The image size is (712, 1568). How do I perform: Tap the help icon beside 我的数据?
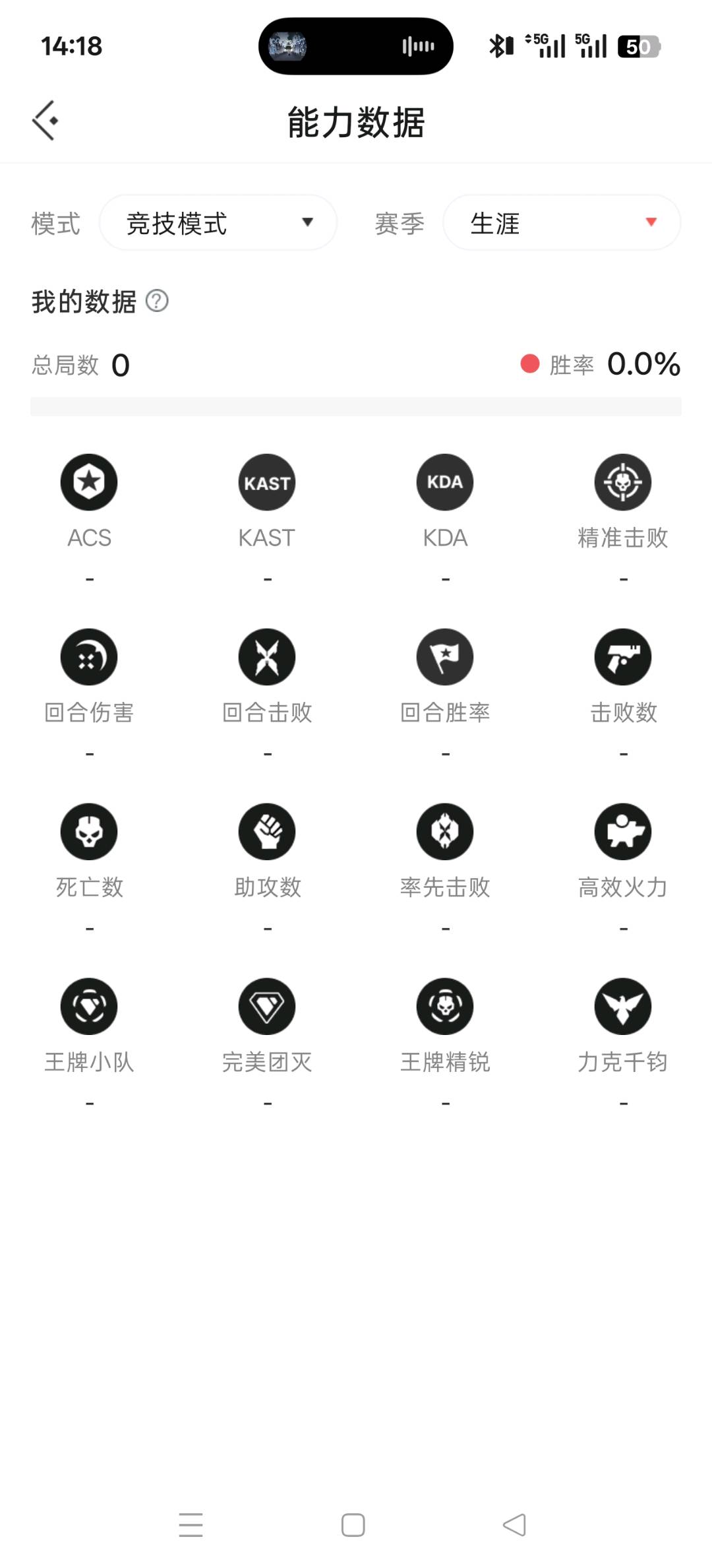157,301
